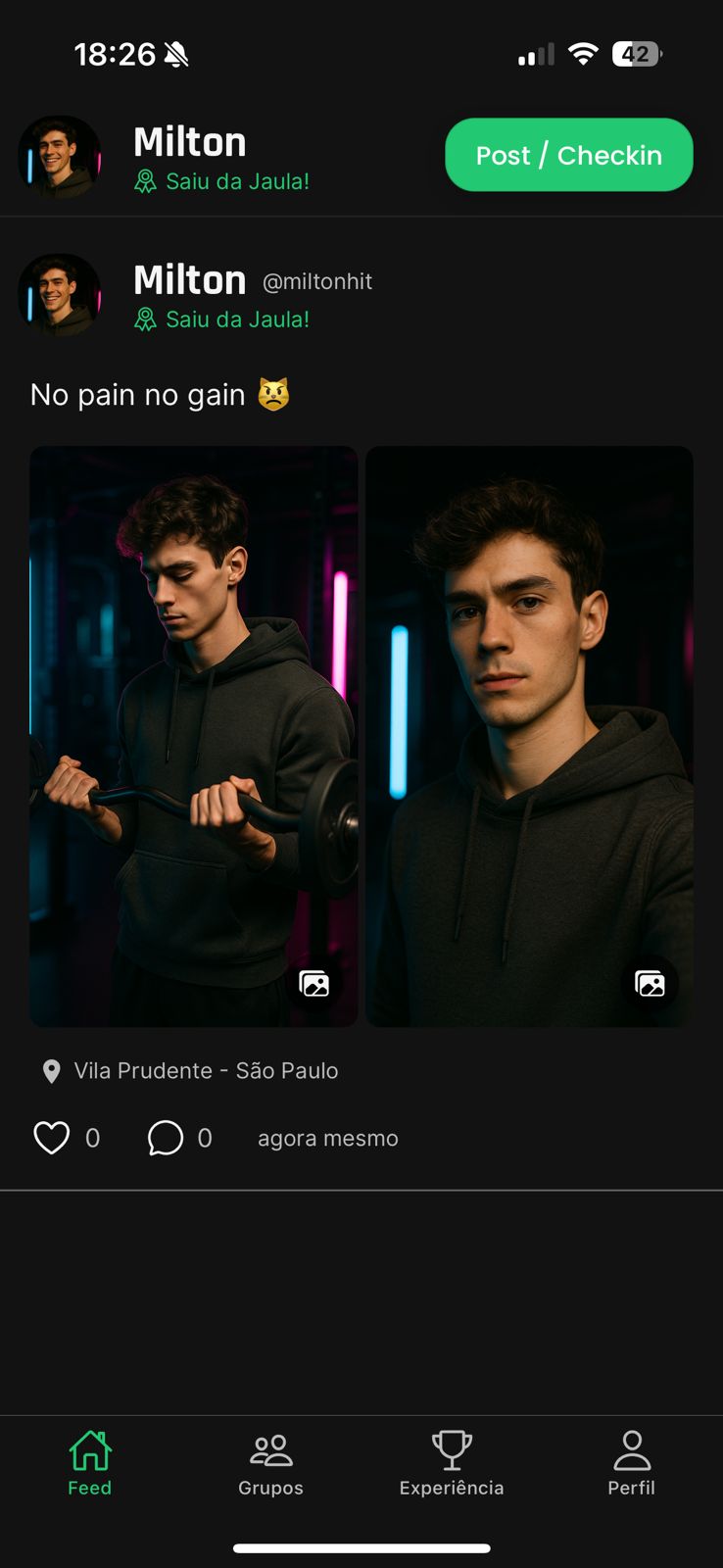Open the barbell curl photo
The image size is (723, 1568).
point(193,735)
